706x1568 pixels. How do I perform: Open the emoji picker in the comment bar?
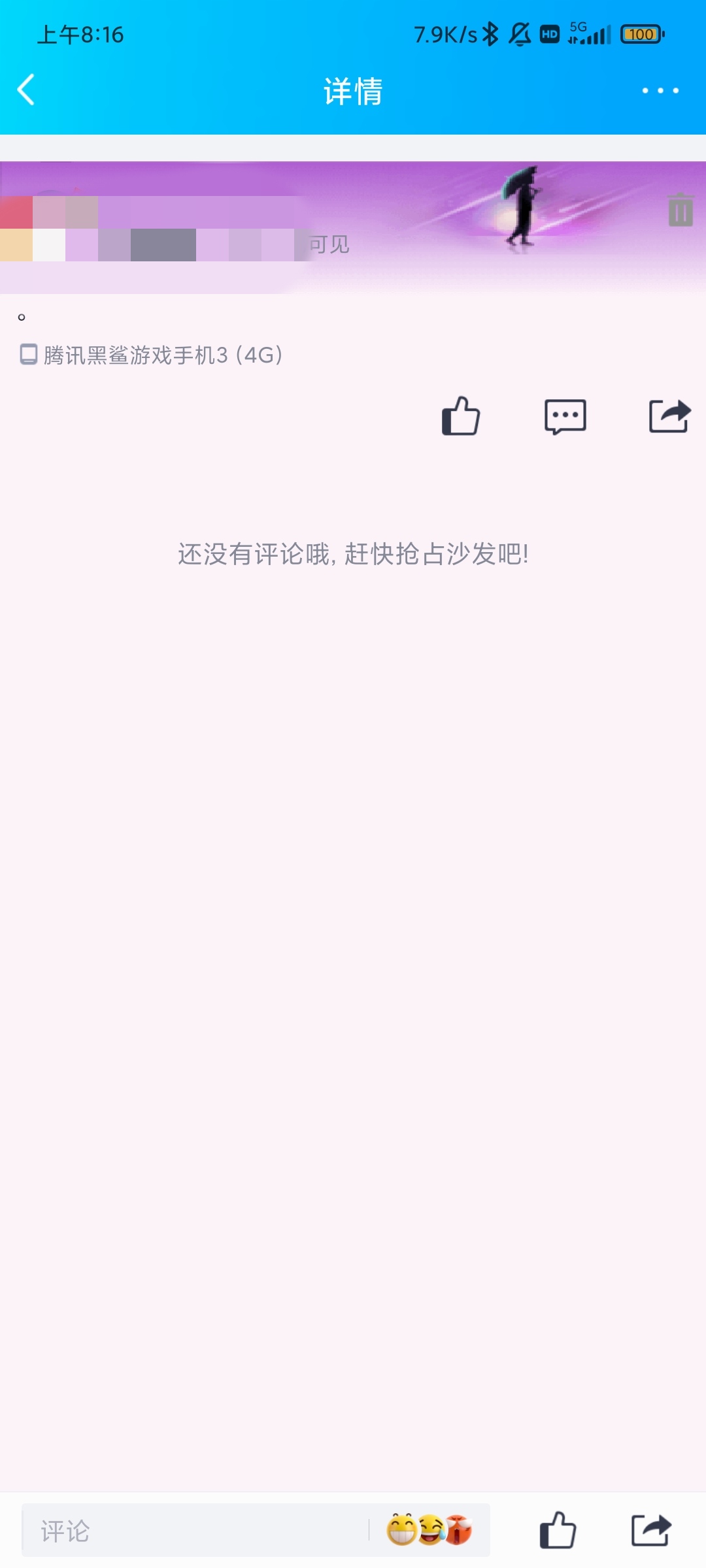pos(429,1530)
